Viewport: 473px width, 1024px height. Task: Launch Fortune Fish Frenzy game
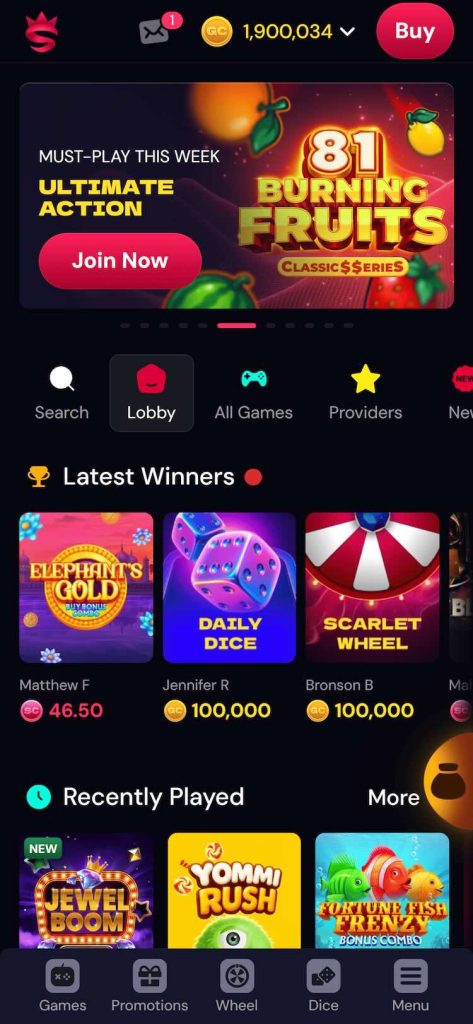click(382, 891)
